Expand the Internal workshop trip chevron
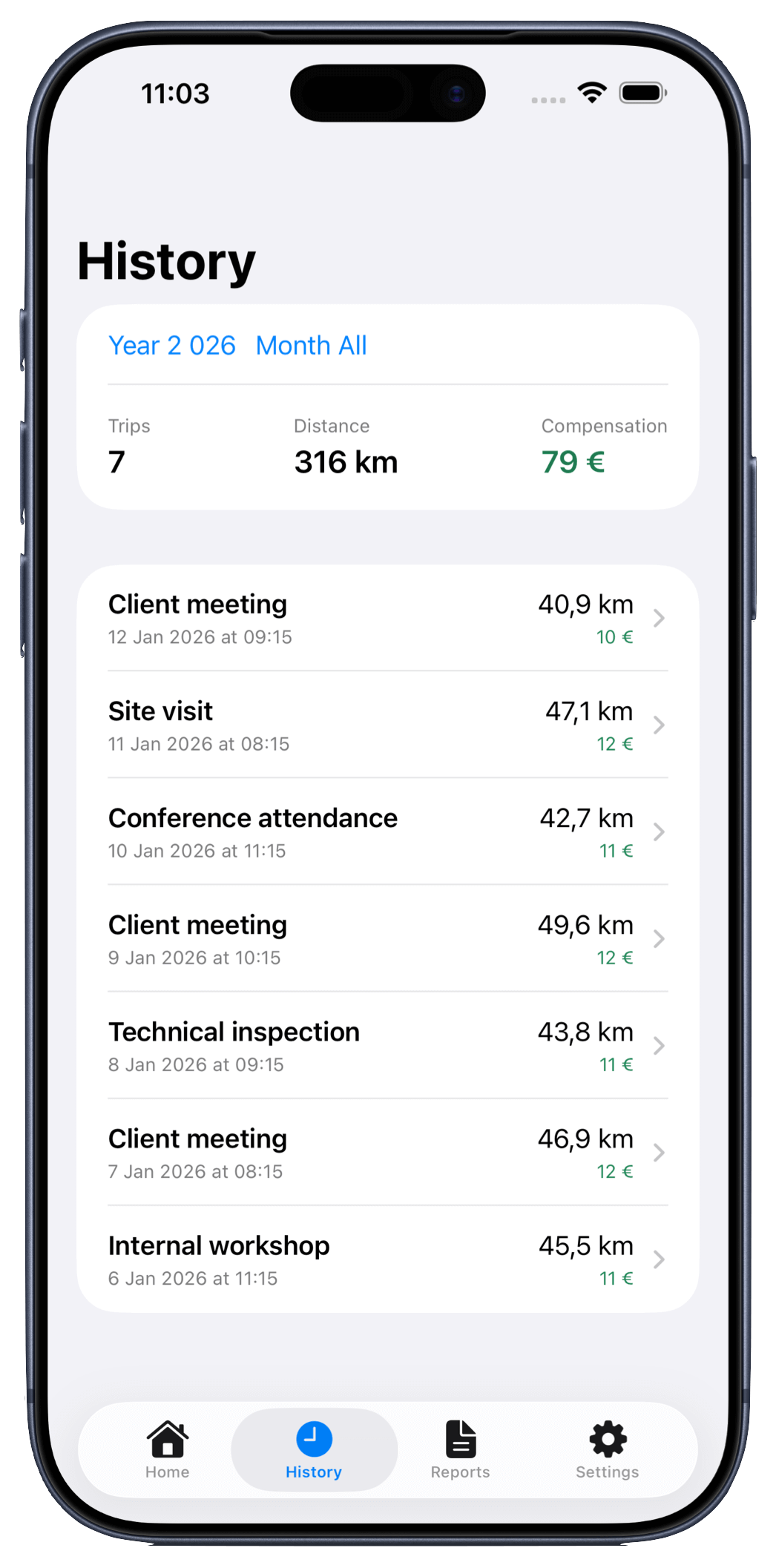776x1568 pixels. (660, 1259)
